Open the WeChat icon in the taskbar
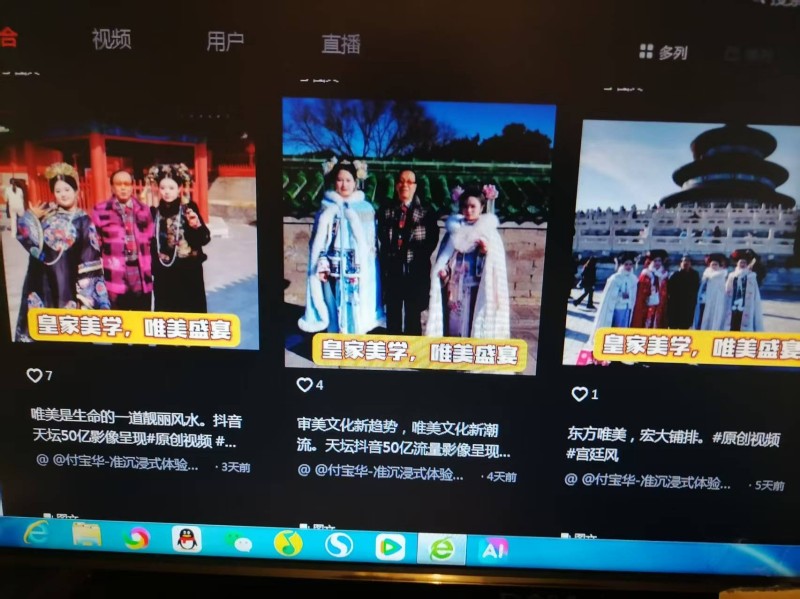 pos(238,541)
